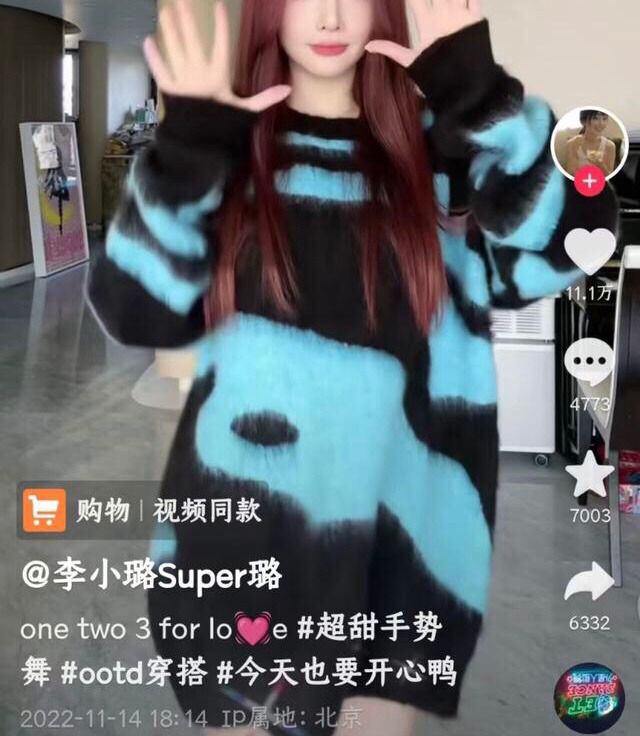Open the #超甜手势舞 hashtag
The width and height of the screenshot is (640, 736).
pos(371,629)
